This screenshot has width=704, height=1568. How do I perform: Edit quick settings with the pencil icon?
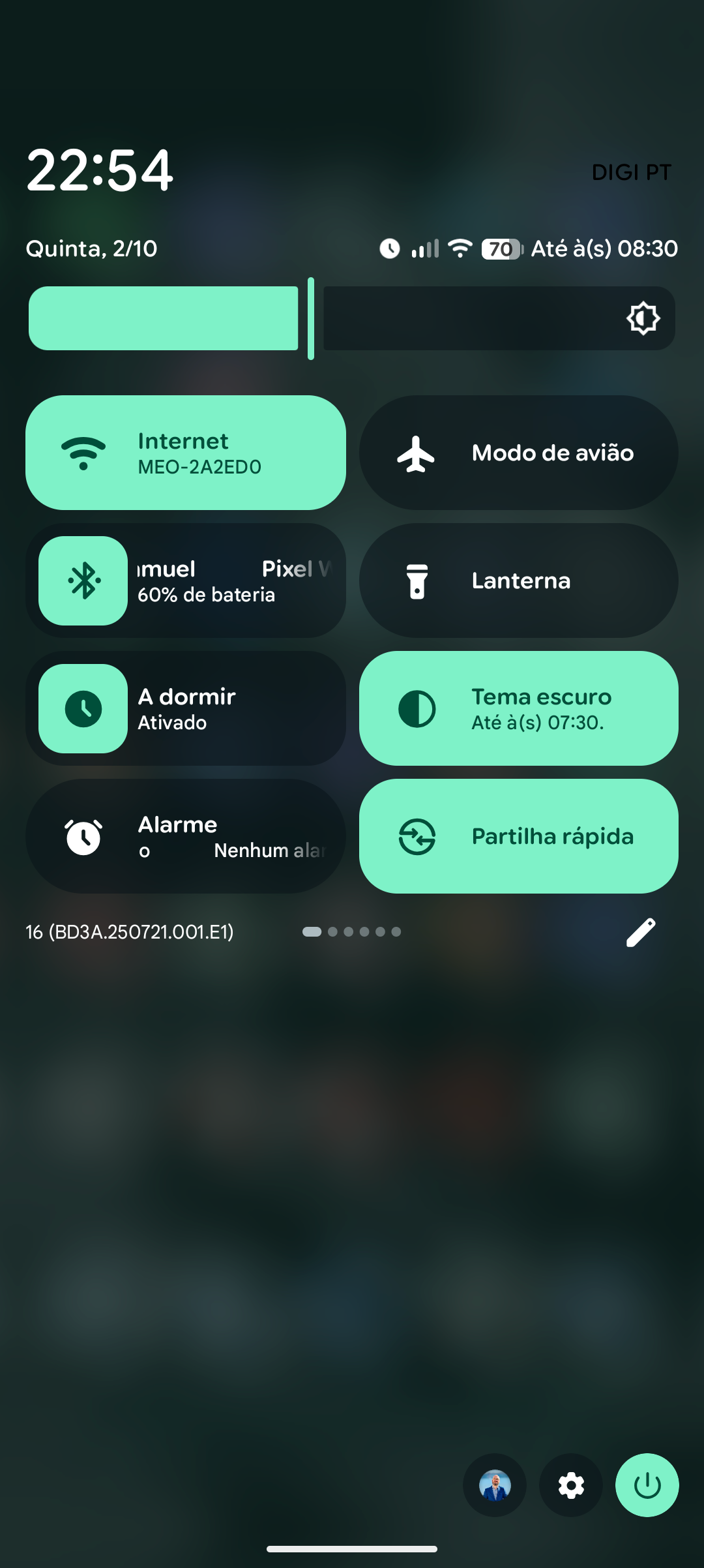pyautogui.click(x=641, y=932)
